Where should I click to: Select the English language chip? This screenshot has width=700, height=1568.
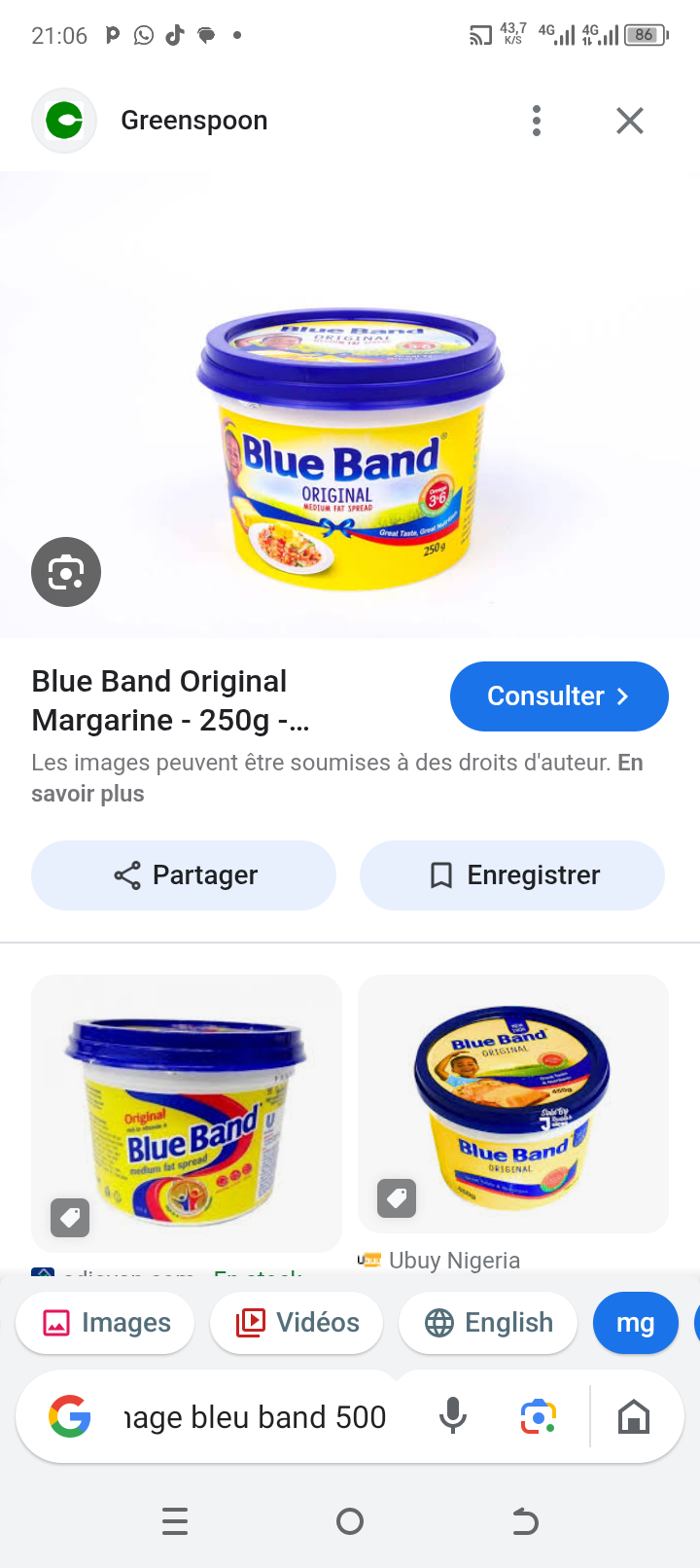(x=487, y=1322)
